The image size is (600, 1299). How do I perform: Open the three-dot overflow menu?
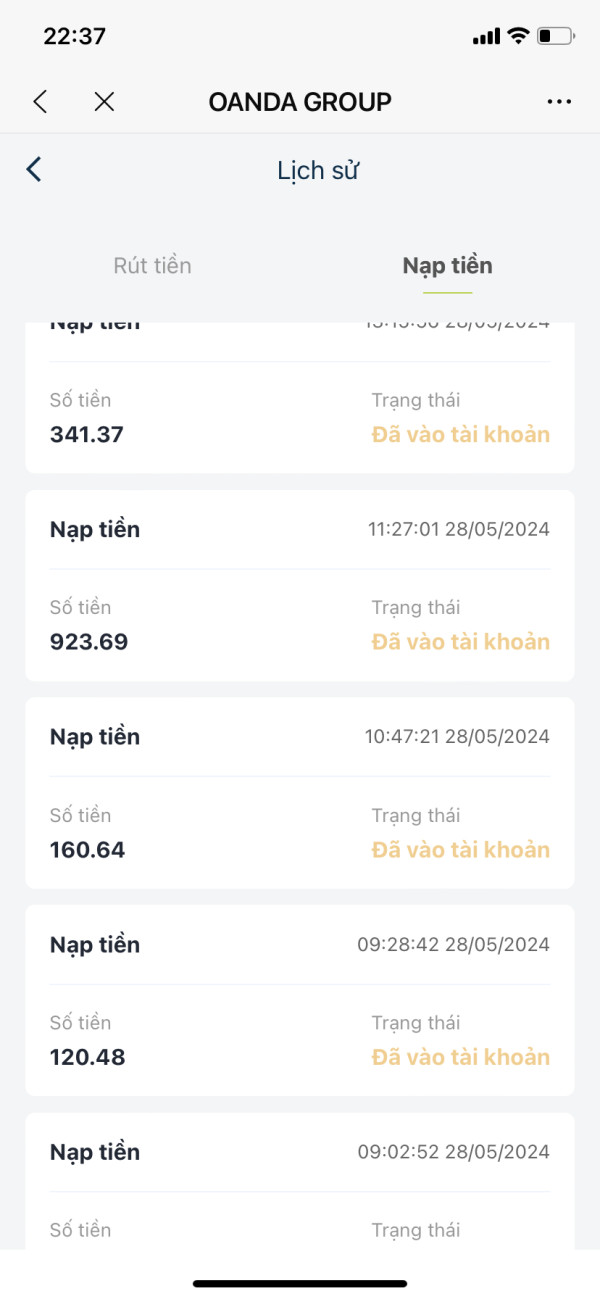pyautogui.click(x=559, y=102)
